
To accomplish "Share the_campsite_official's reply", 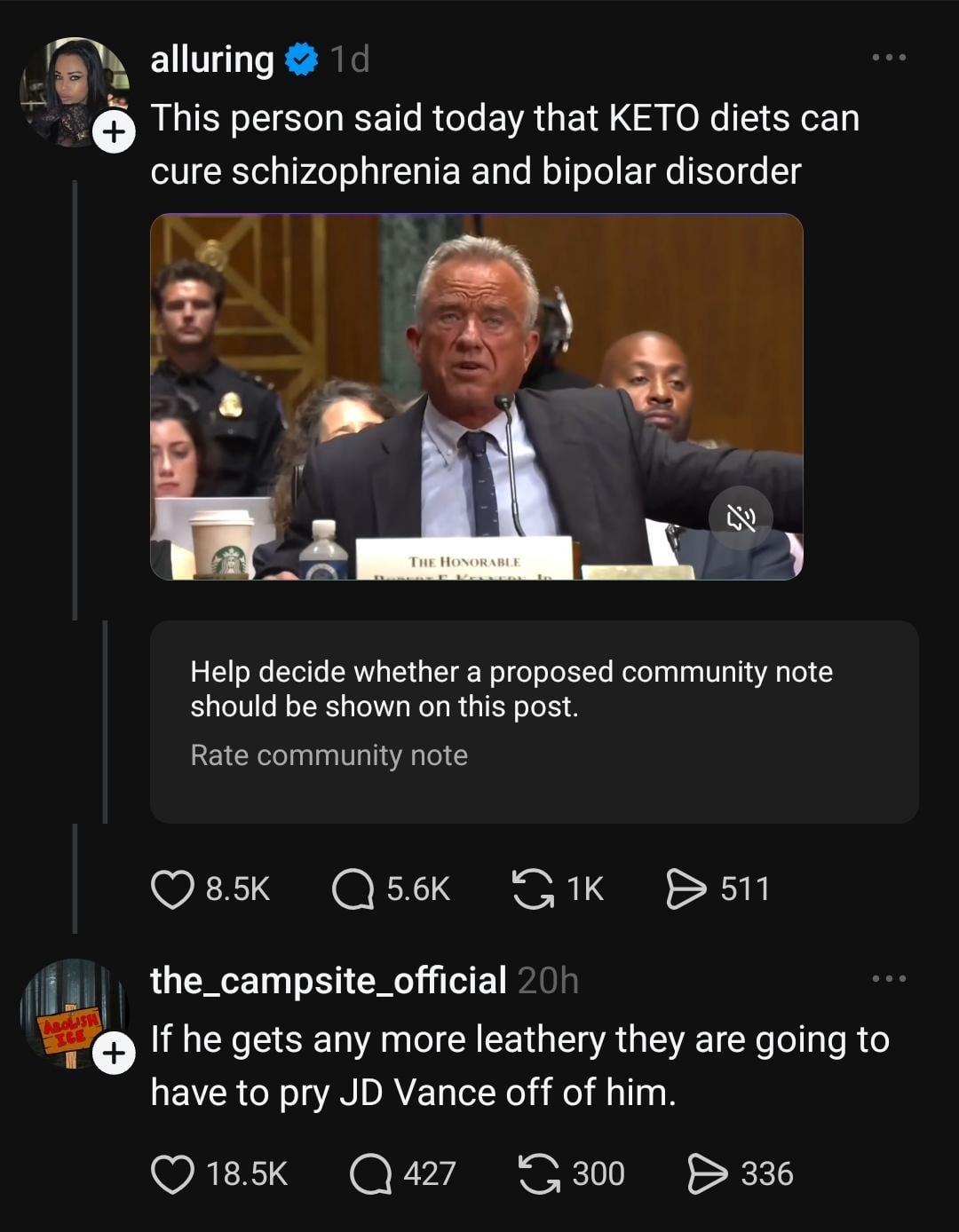I will coord(708,1174).
